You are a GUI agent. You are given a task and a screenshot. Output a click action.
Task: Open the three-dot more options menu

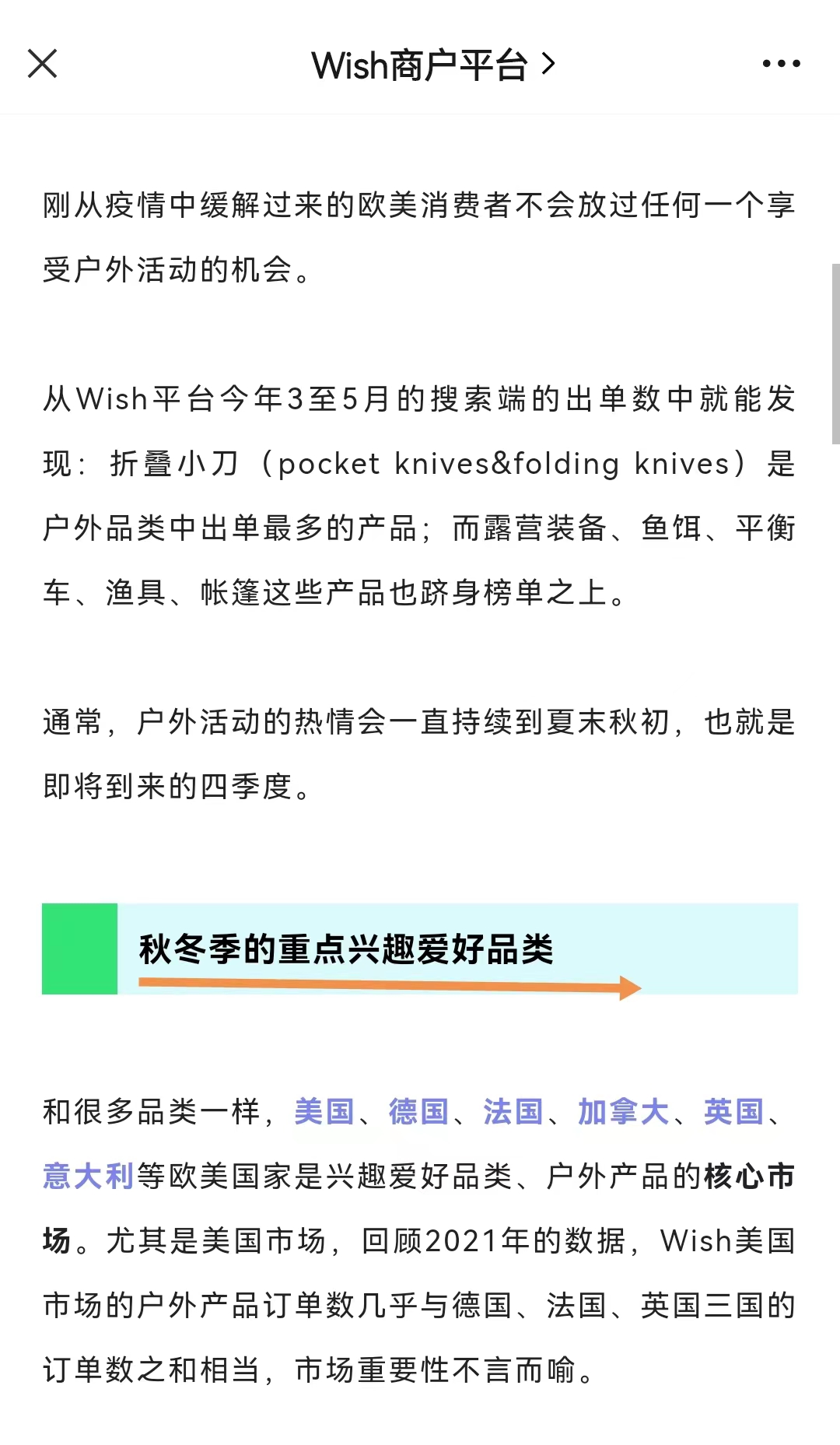(781, 64)
